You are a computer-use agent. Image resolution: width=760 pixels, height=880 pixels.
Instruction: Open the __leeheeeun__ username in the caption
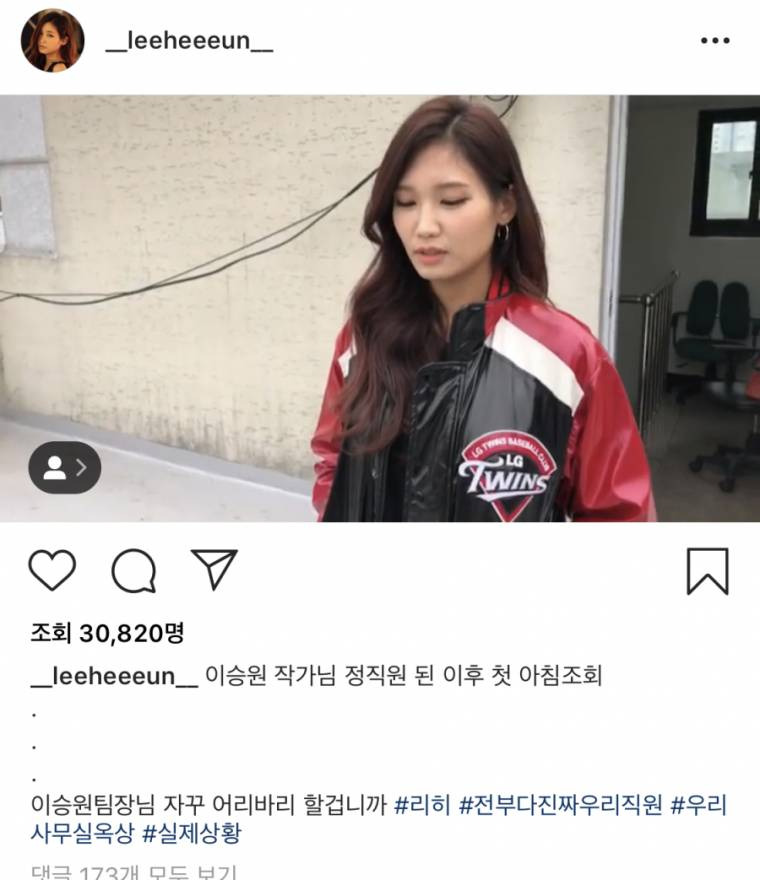click(115, 676)
